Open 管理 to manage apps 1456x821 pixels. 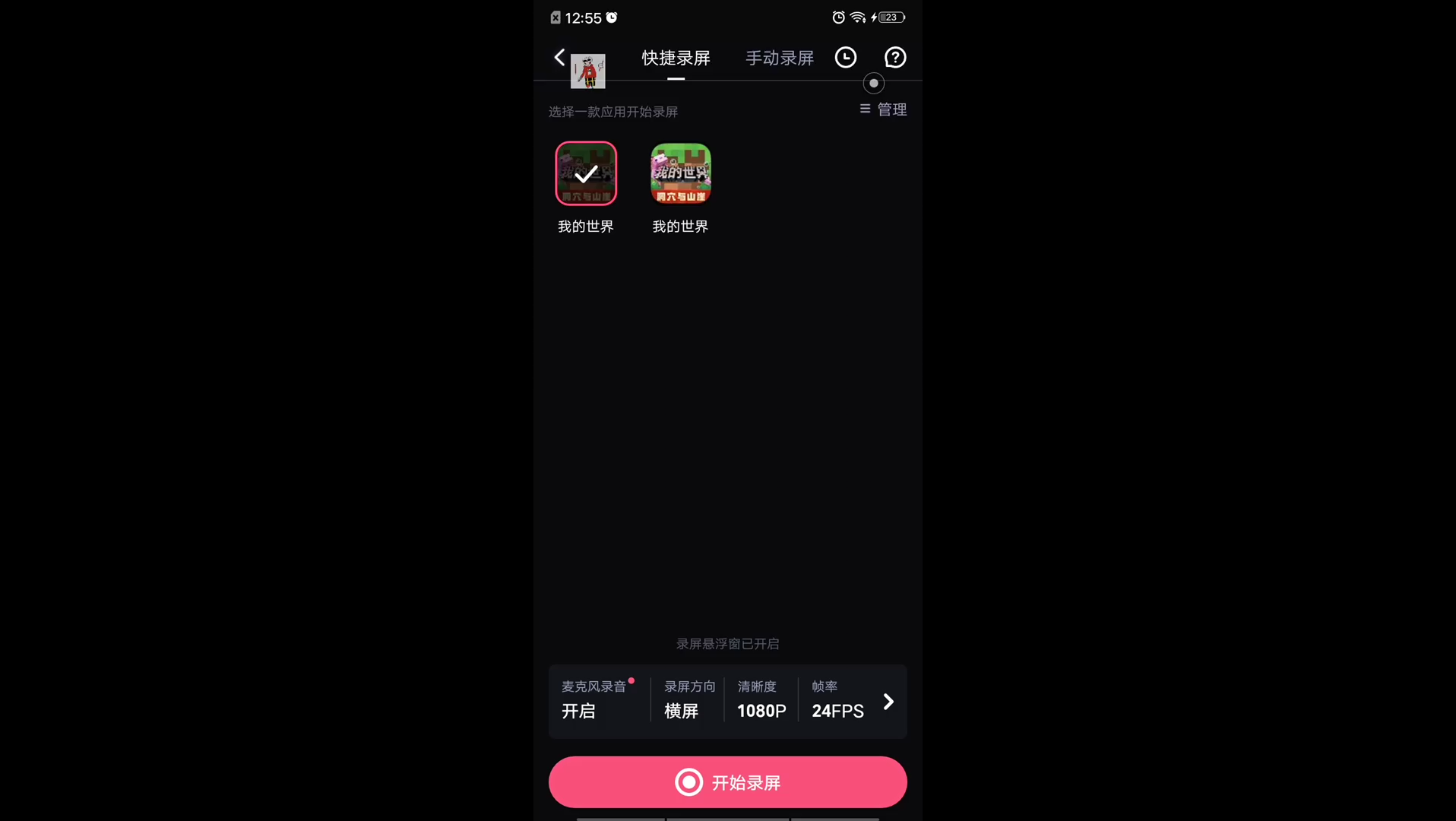[883, 109]
